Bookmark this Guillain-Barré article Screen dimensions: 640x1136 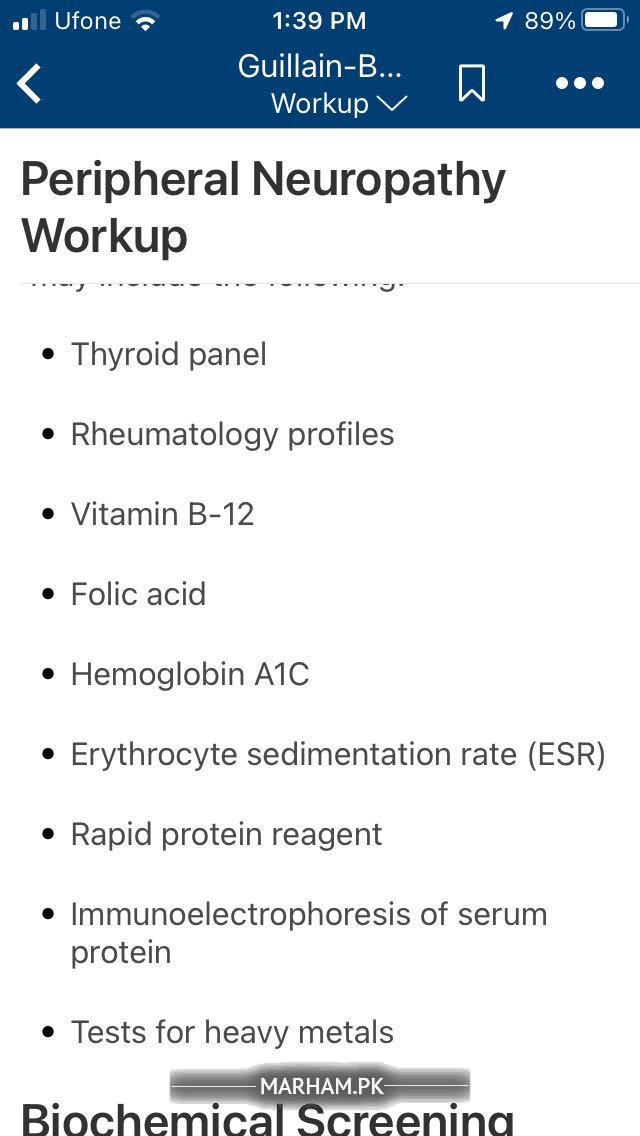(x=472, y=83)
